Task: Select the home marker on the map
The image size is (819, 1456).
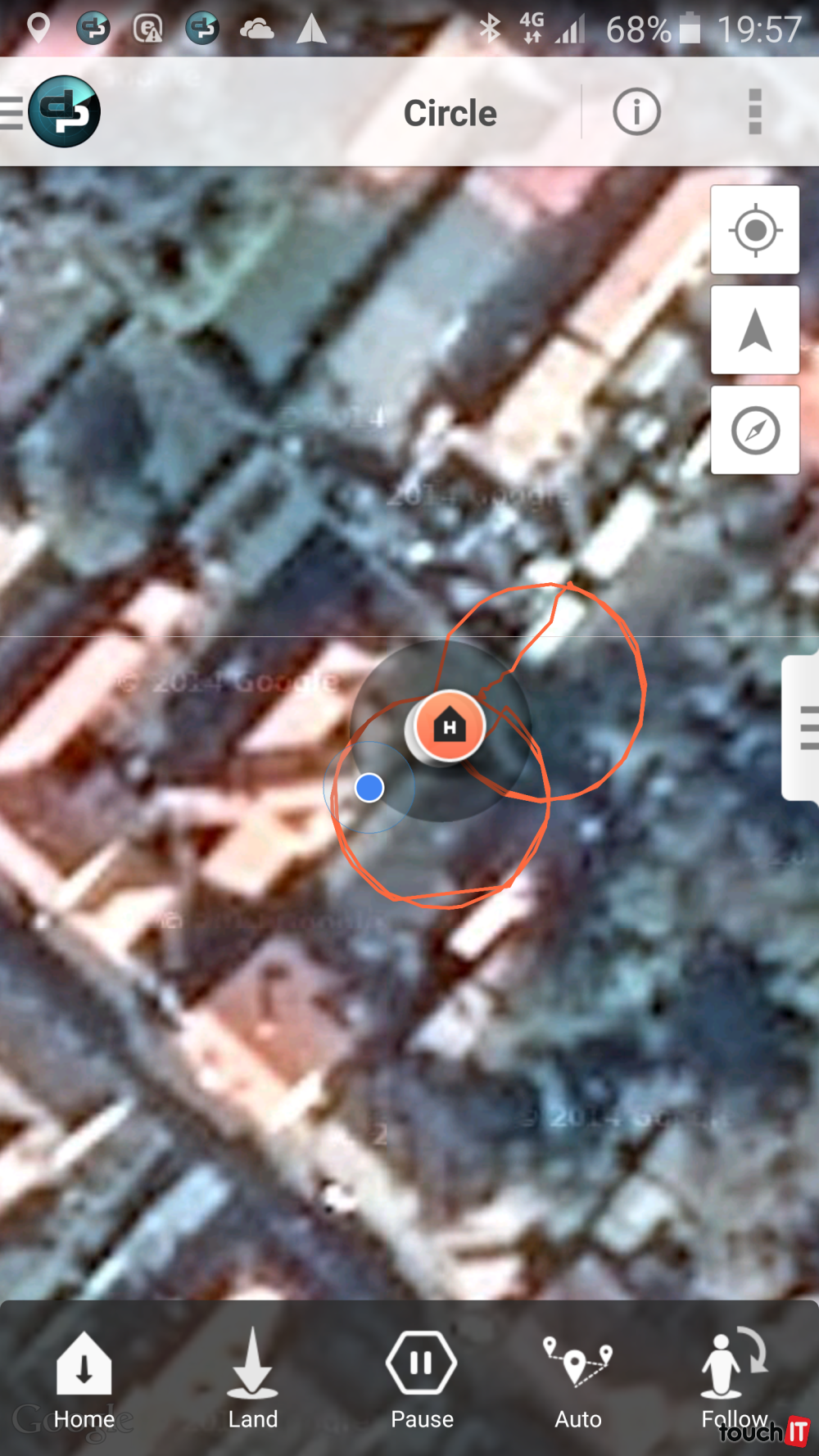Action: (x=449, y=726)
